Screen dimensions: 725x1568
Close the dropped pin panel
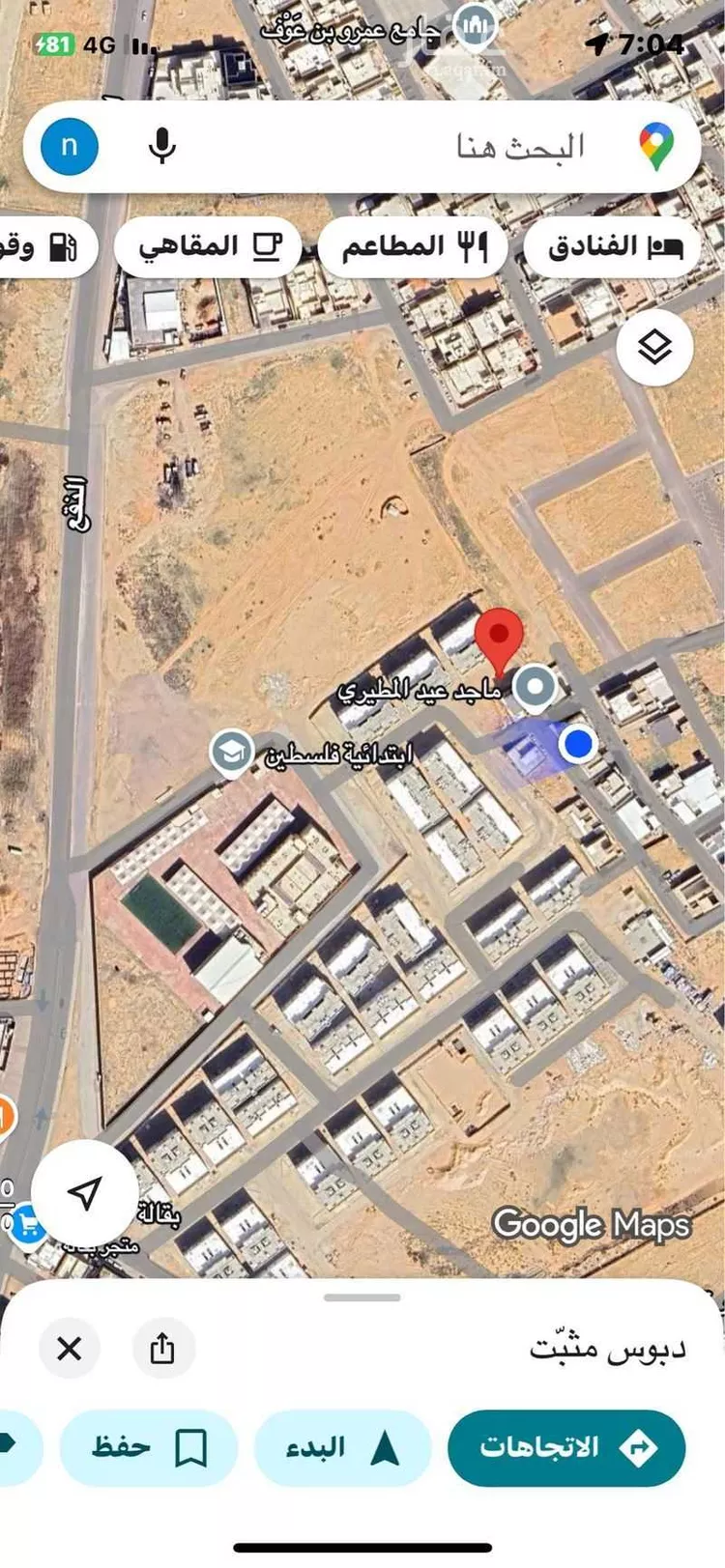click(x=69, y=1347)
